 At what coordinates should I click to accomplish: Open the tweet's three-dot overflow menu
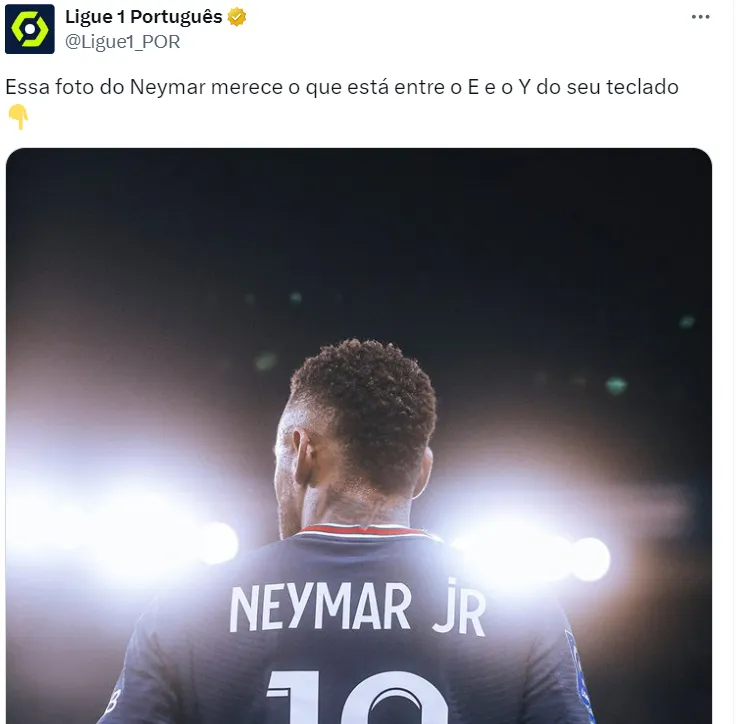click(701, 18)
